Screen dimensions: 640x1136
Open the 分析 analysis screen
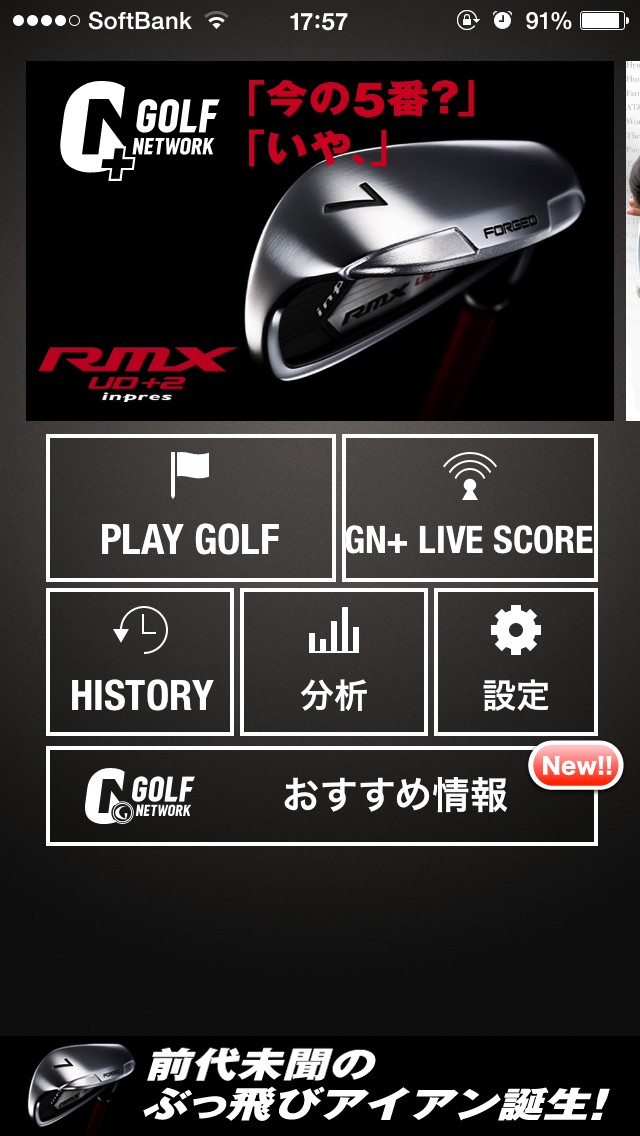point(334,662)
